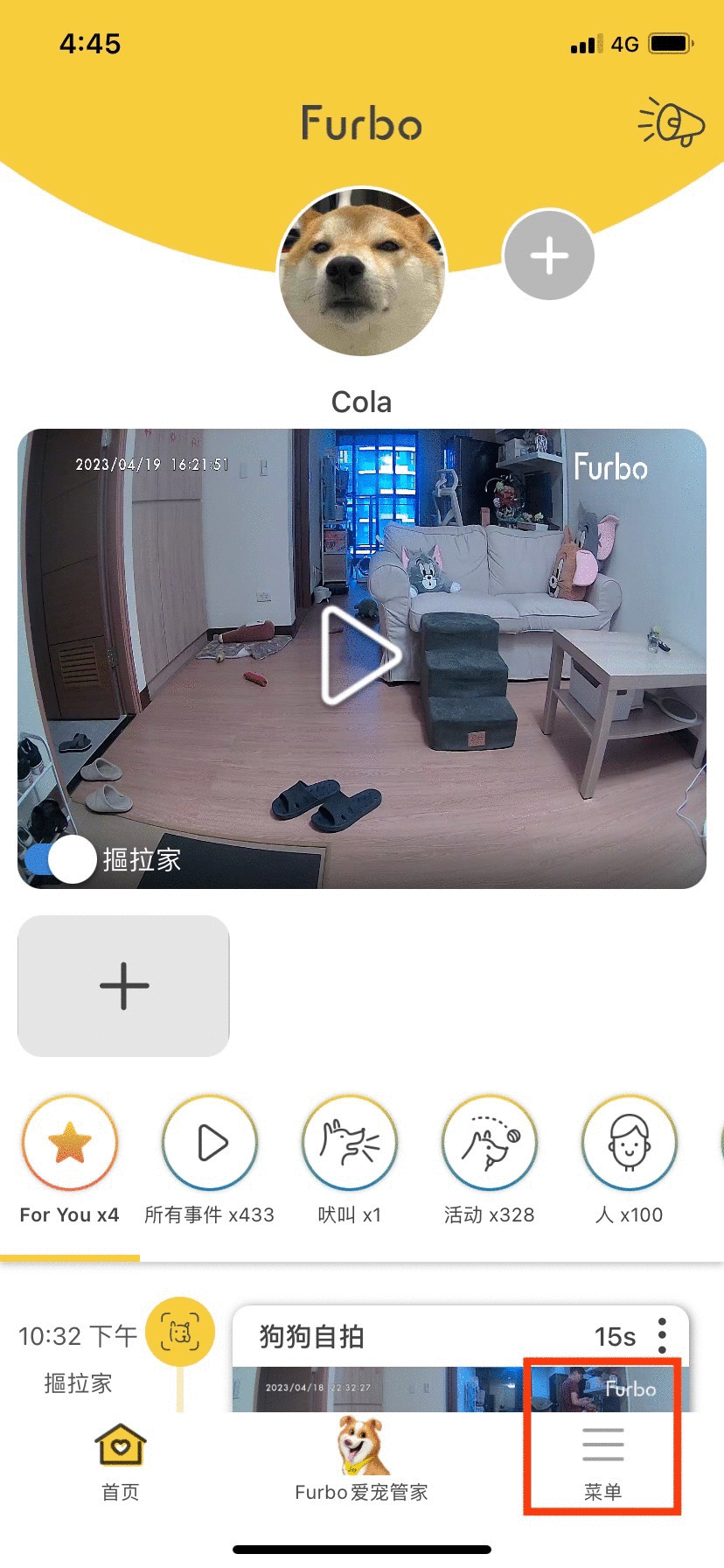
Task: Add a new dog profile
Action: 549,255
